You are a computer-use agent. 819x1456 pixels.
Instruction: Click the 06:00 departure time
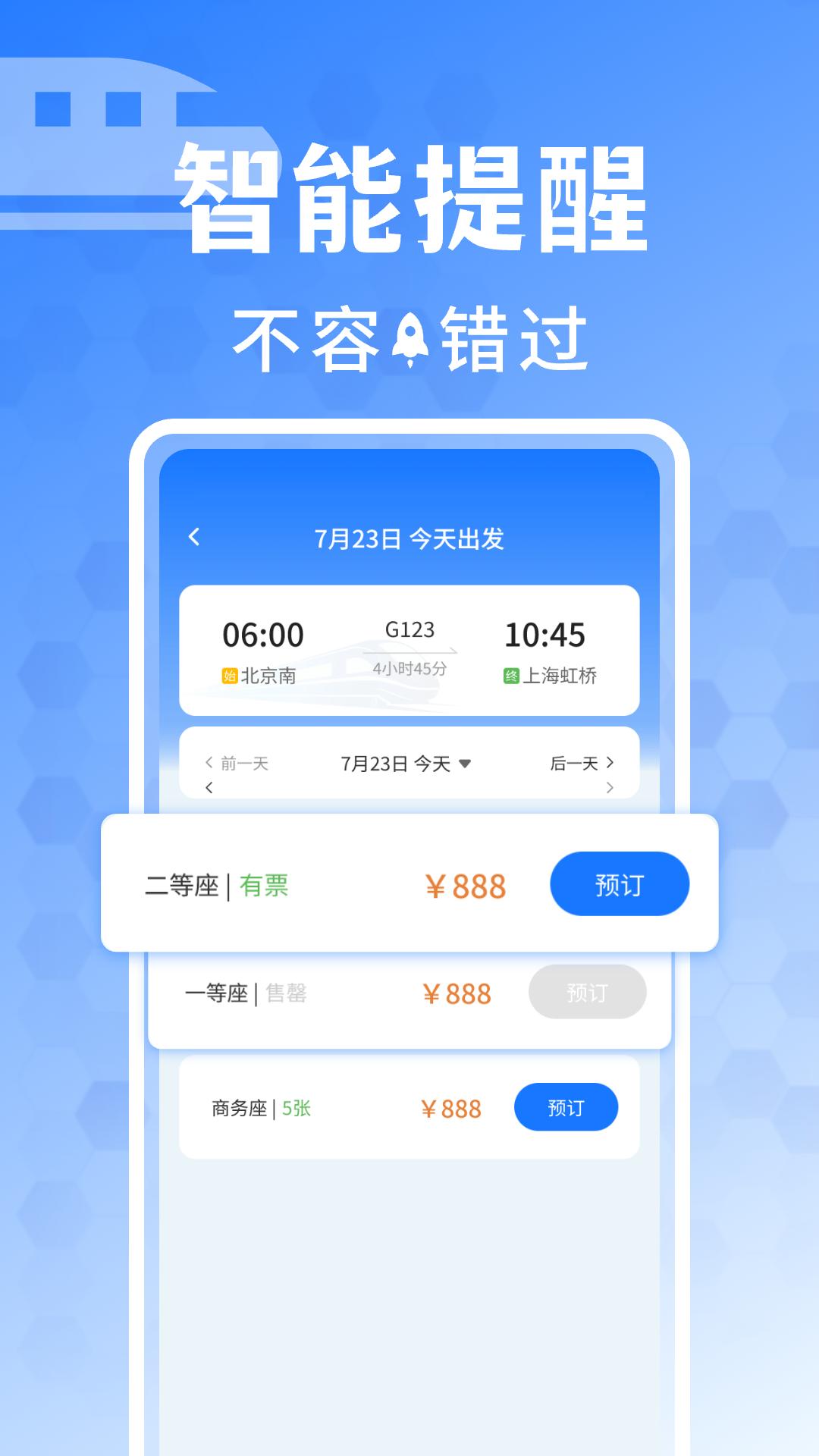pos(263,635)
